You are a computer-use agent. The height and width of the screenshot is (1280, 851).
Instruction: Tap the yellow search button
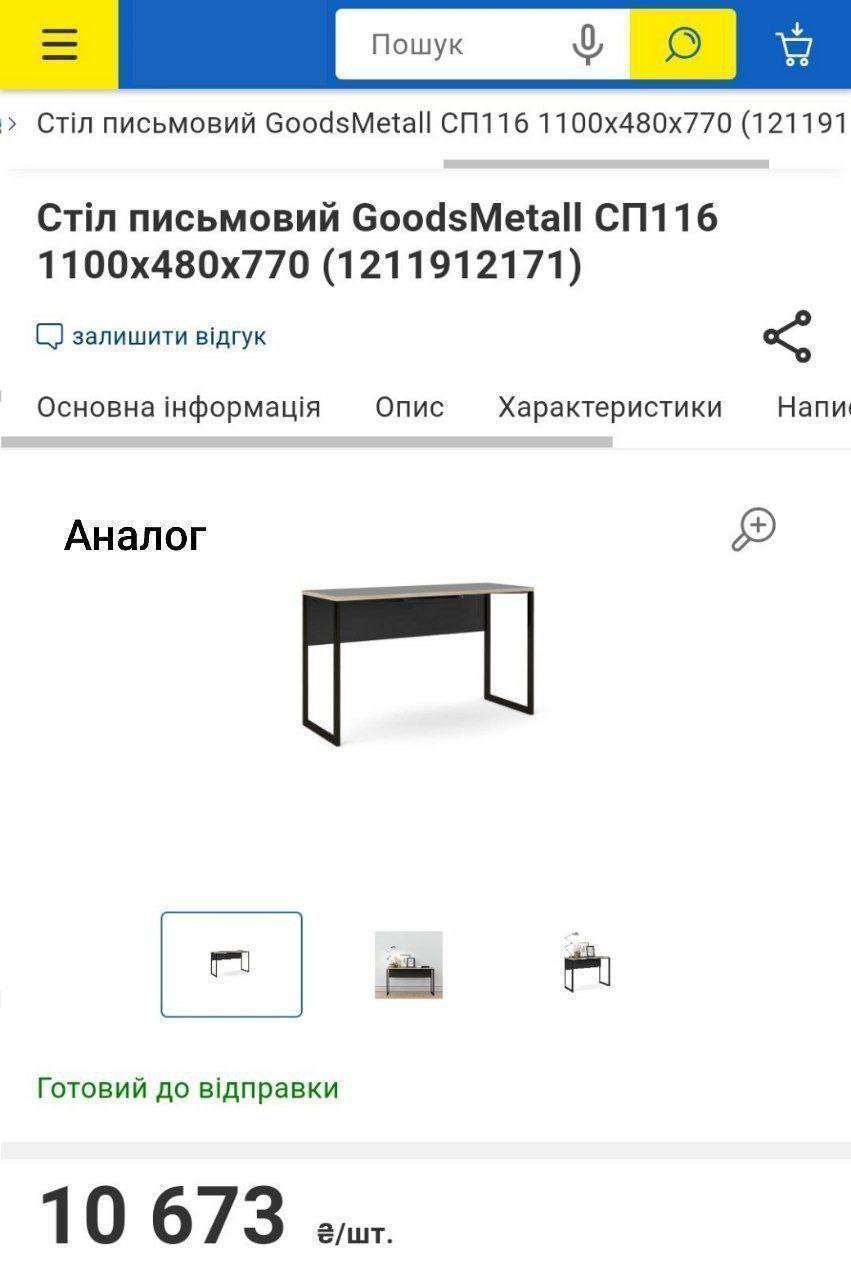click(683, 45)
